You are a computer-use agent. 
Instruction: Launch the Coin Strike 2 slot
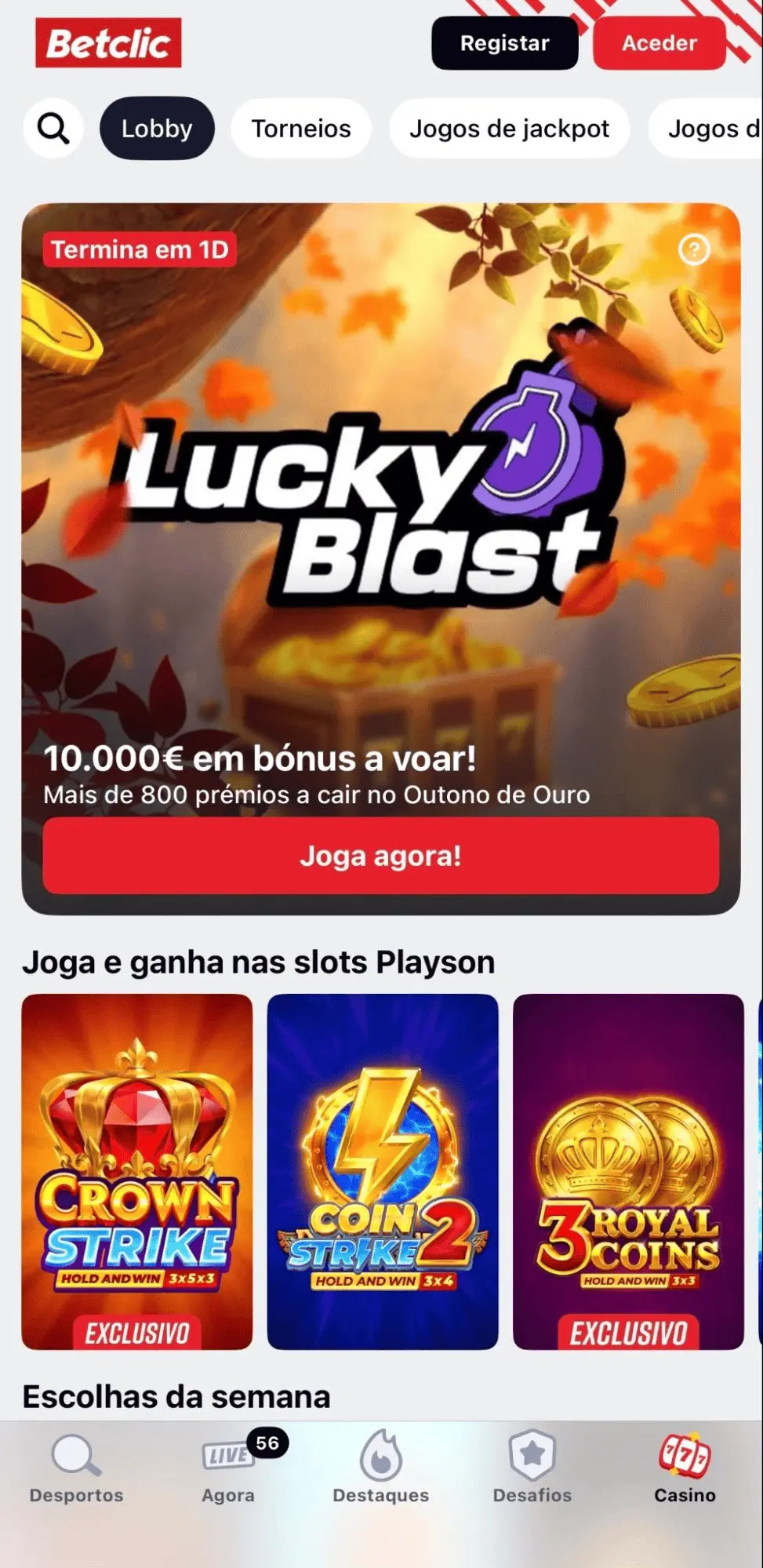click(x=383, y=1171)
